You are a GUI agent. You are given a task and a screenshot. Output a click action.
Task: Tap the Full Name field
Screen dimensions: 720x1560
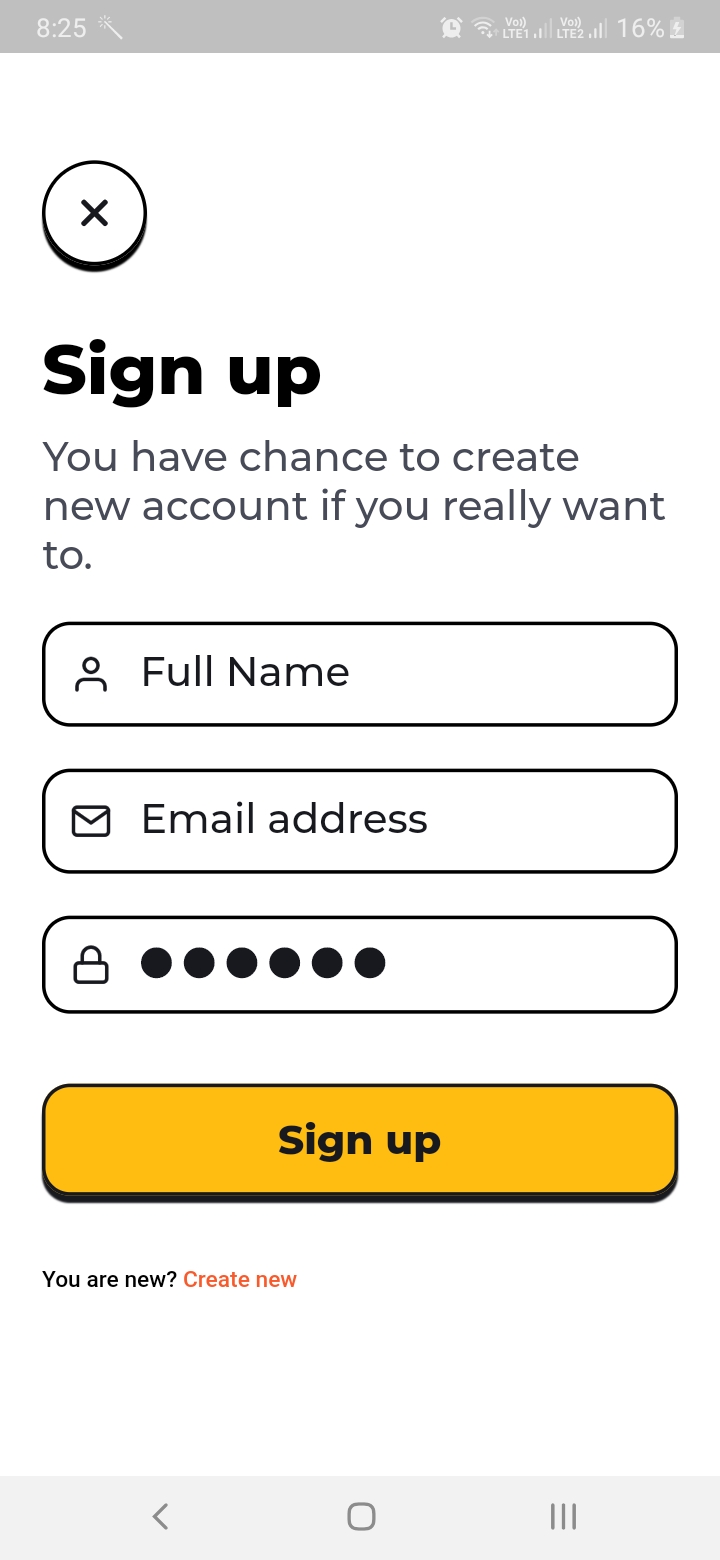pos(360,674)
